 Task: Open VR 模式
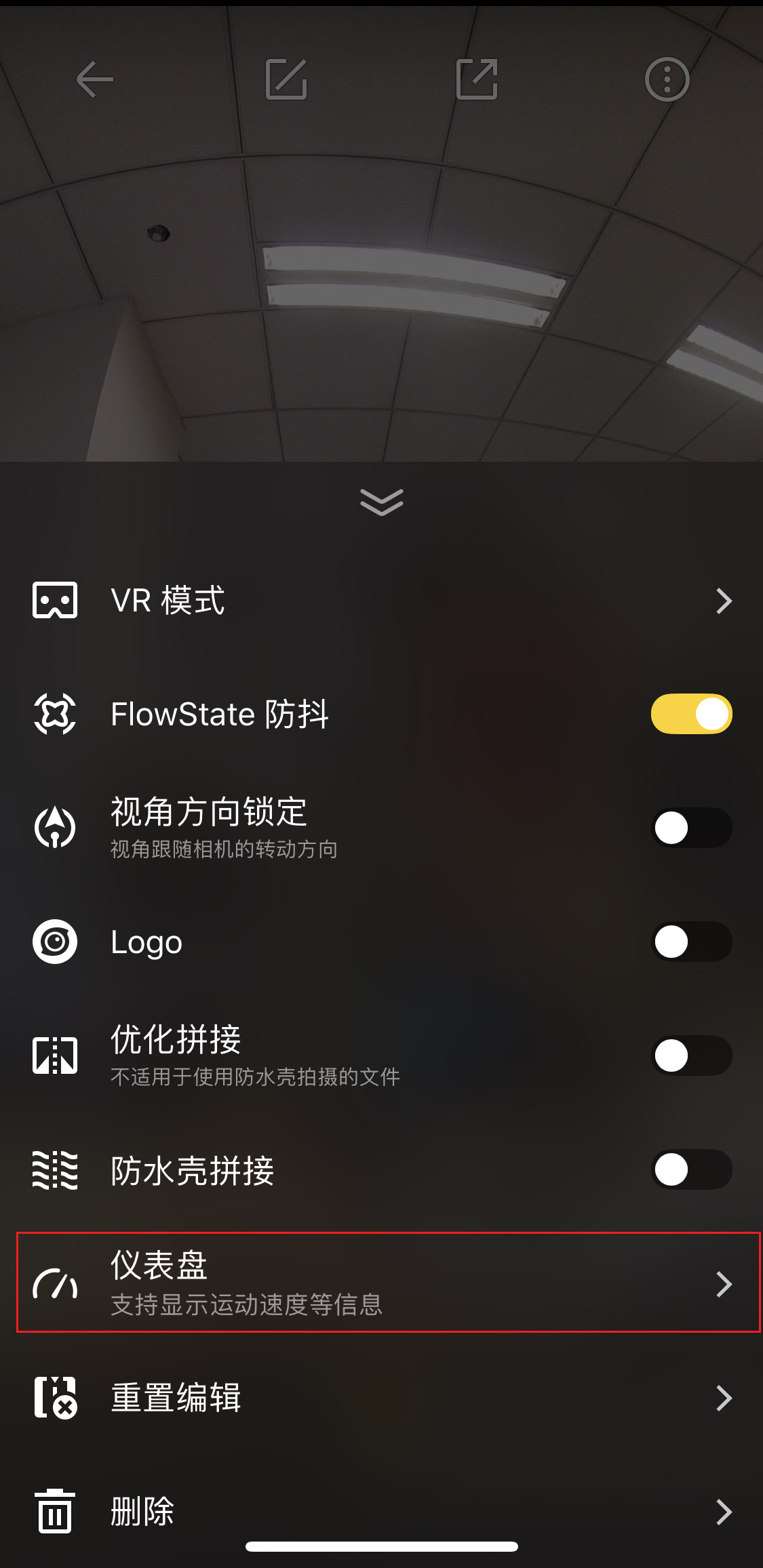[381, 601]
